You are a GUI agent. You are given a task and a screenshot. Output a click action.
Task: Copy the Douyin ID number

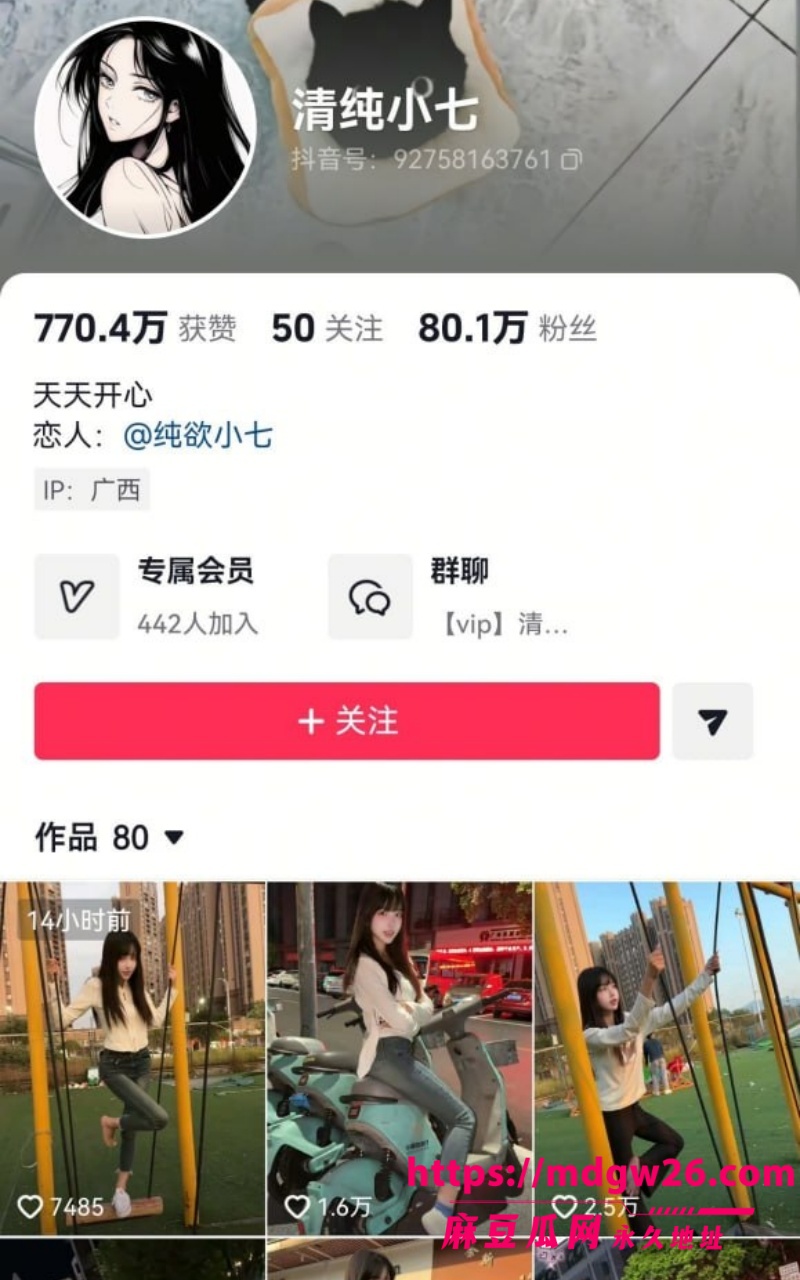pyautogui.click(x=571, y=159)
